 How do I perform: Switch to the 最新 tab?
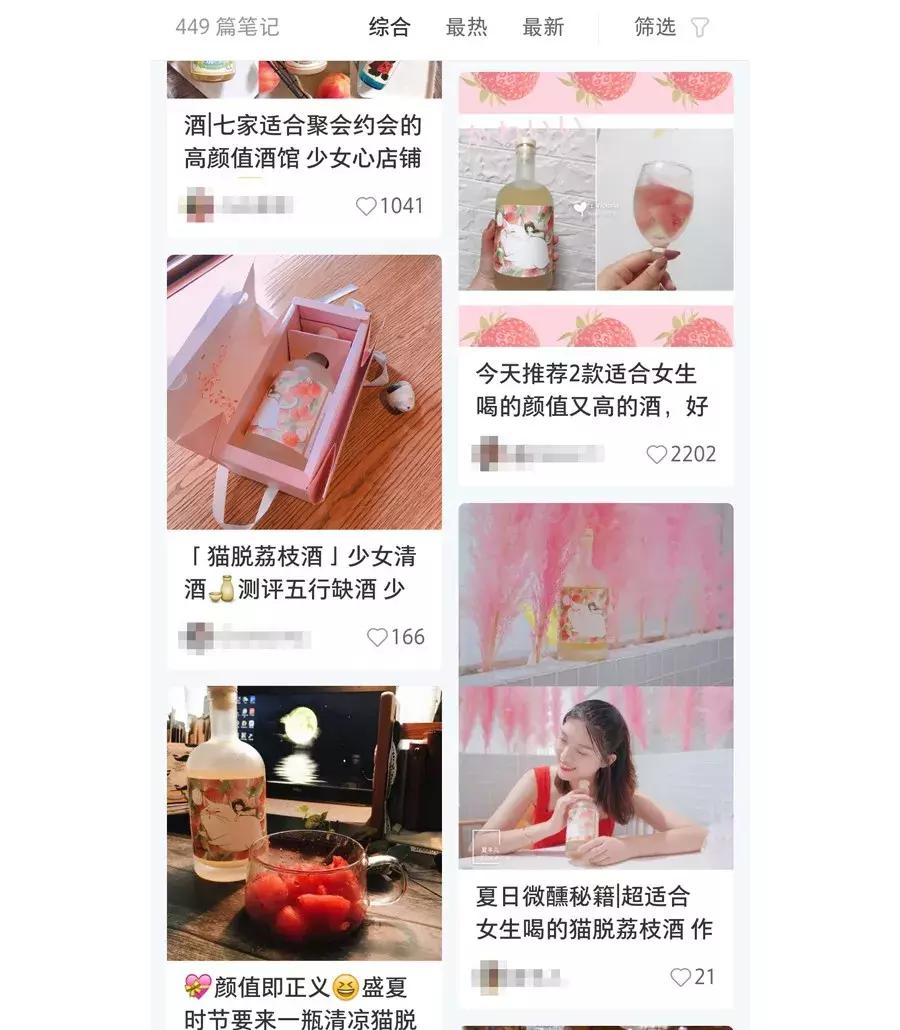544,27
